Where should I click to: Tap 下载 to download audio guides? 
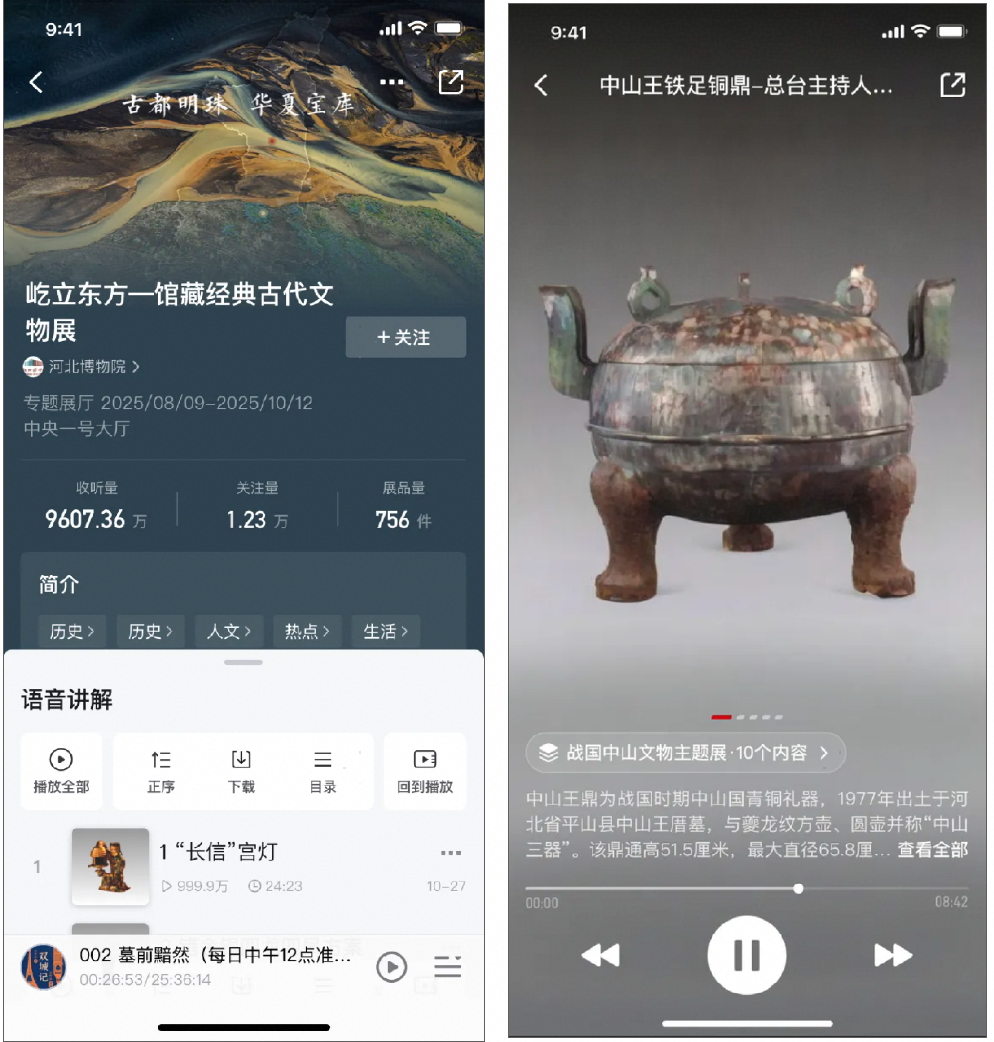point(241,772)
